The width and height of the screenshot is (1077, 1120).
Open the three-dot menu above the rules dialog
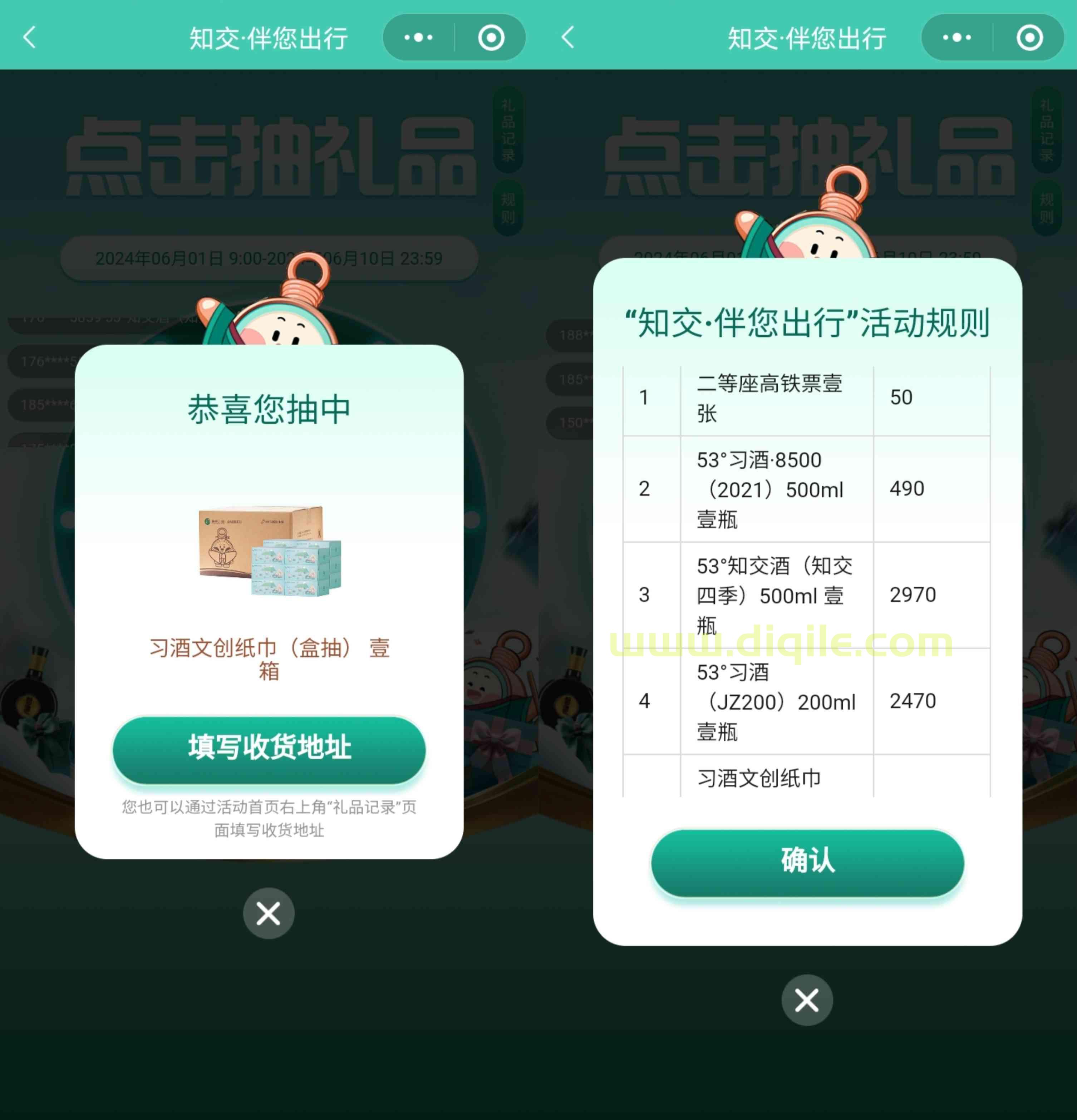(957, 38)
